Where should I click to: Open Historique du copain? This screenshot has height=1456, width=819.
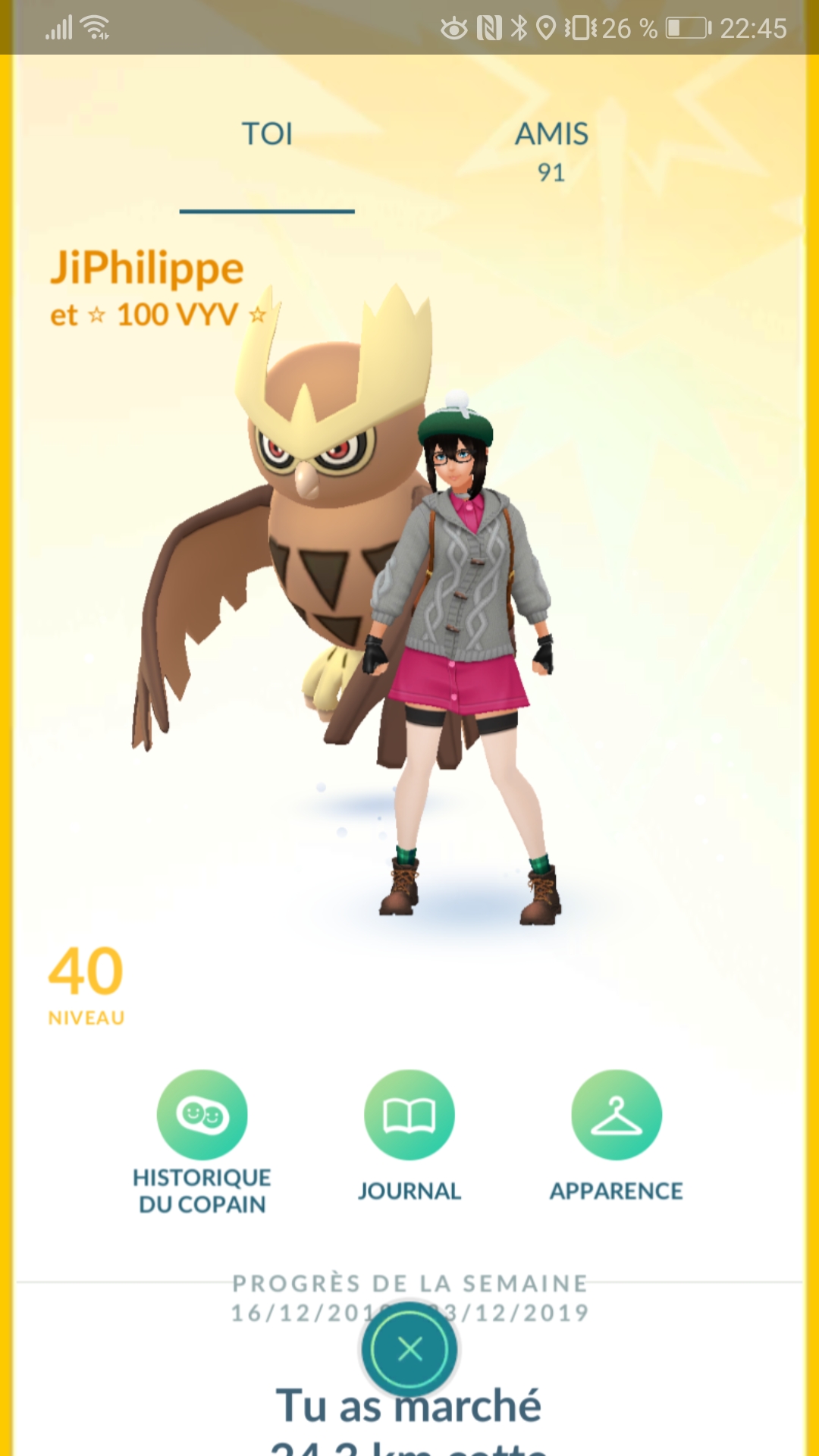pos(202,1115)
